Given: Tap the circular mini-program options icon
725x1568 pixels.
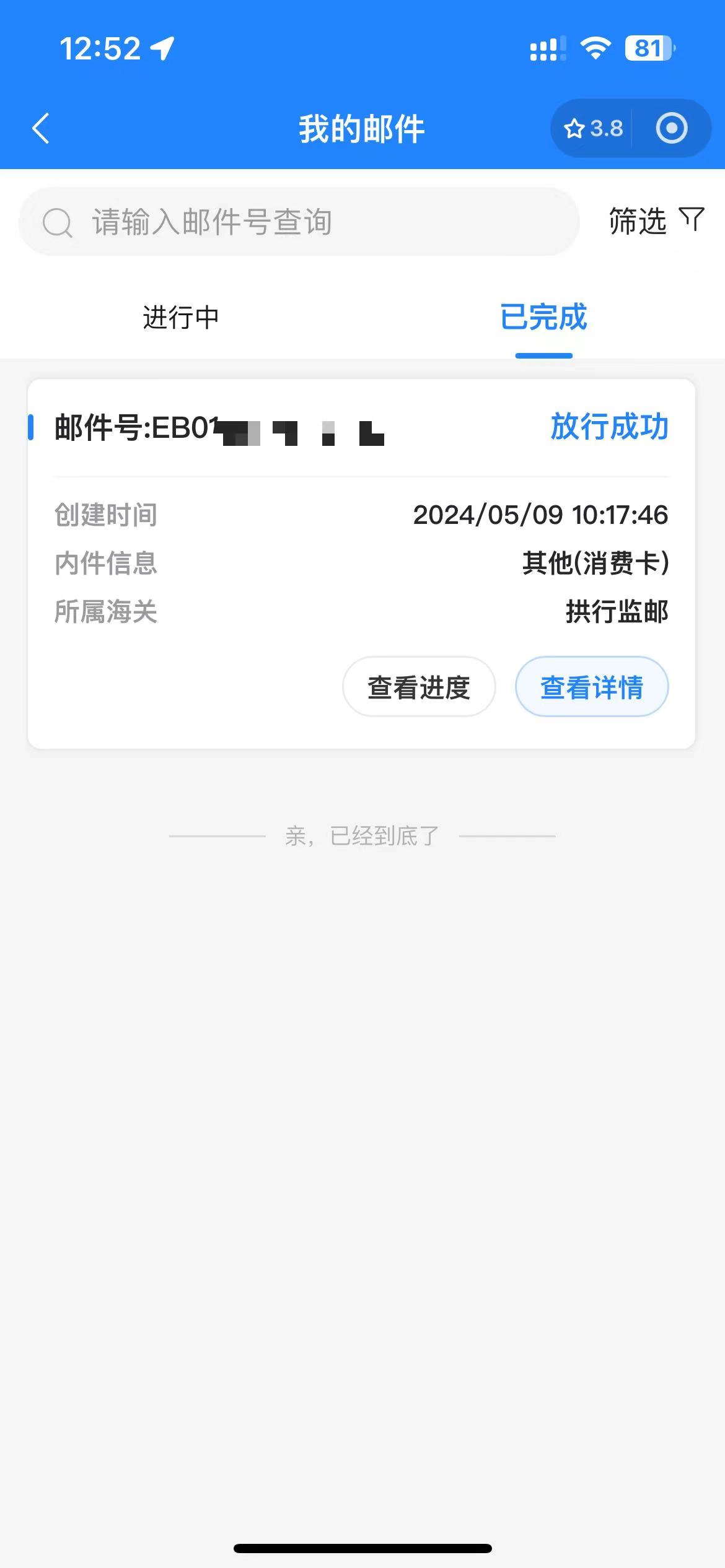Looking at the screenshot, I should coord(670,128).
